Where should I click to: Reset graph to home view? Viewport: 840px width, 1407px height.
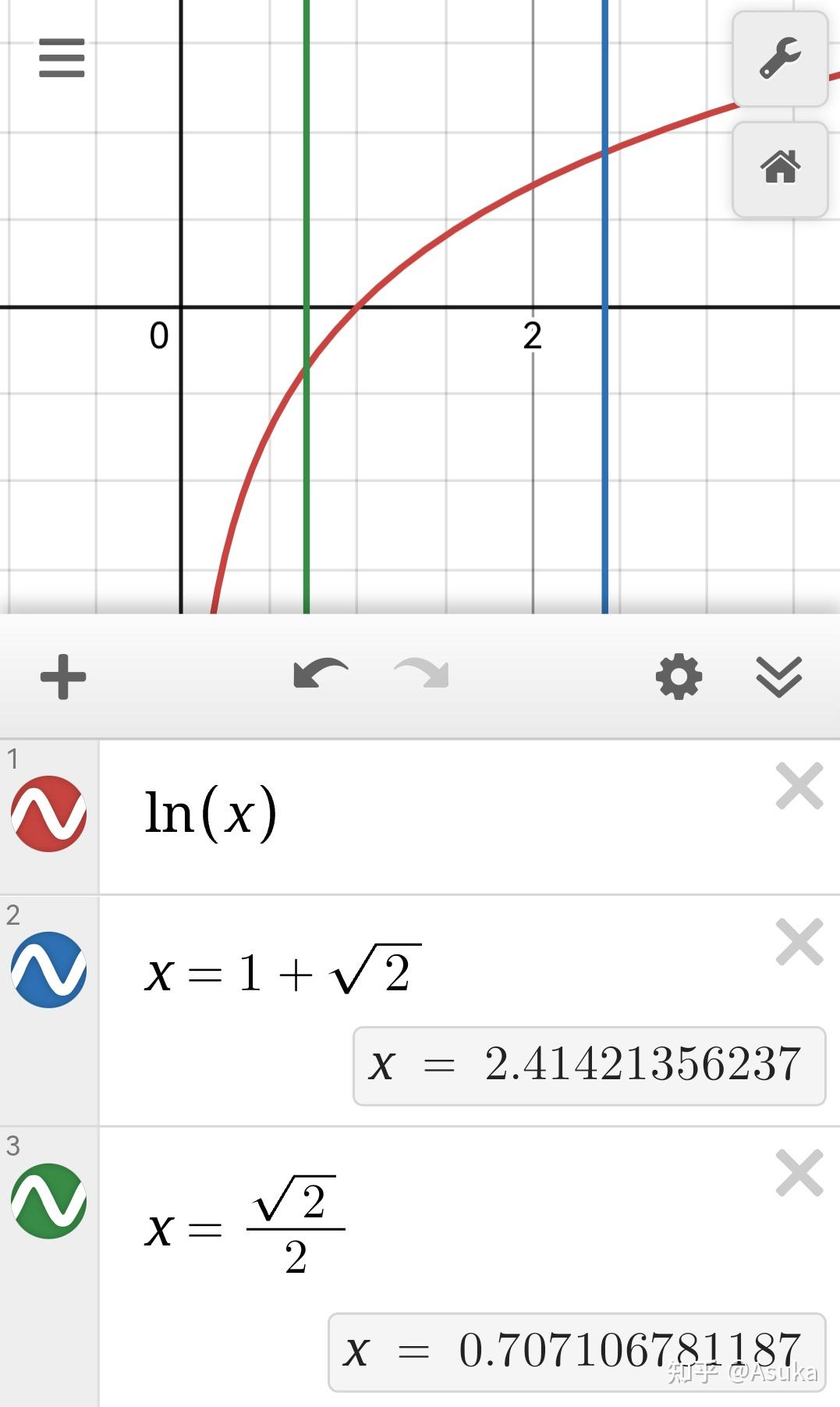780,168
